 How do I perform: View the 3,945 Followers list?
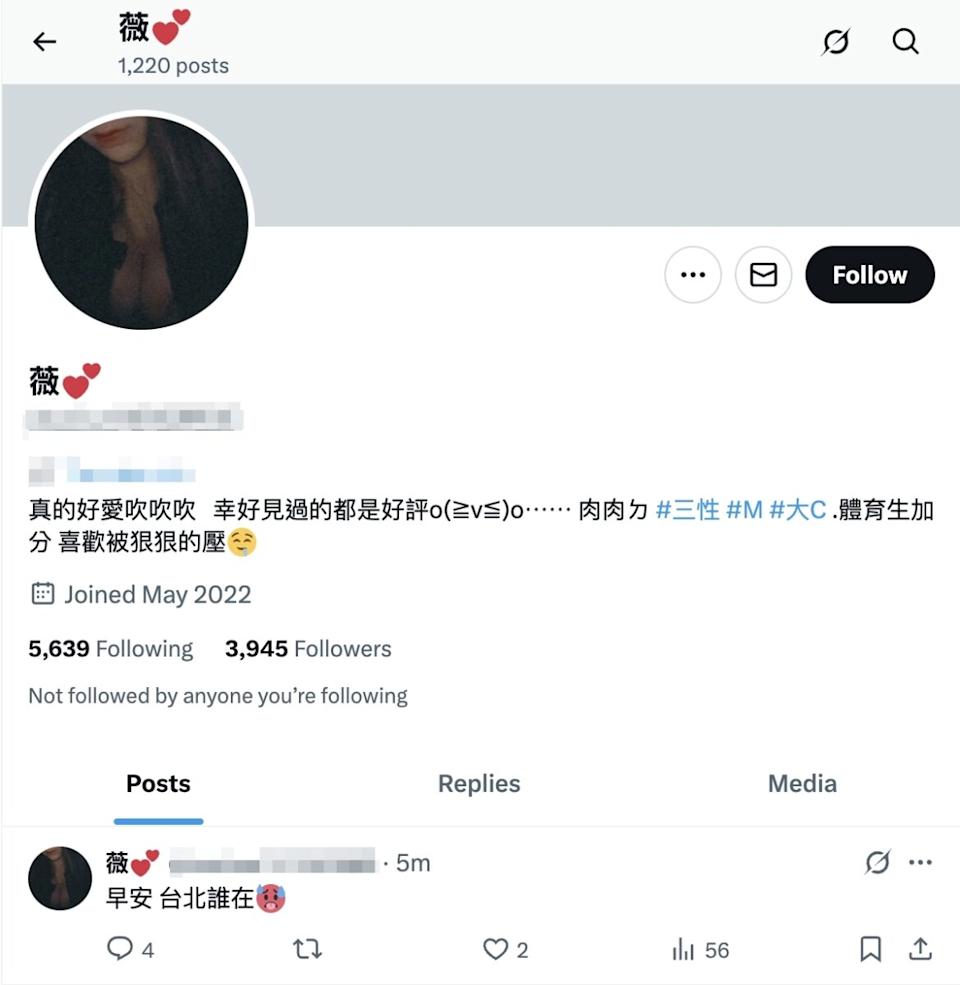point(308,649)
